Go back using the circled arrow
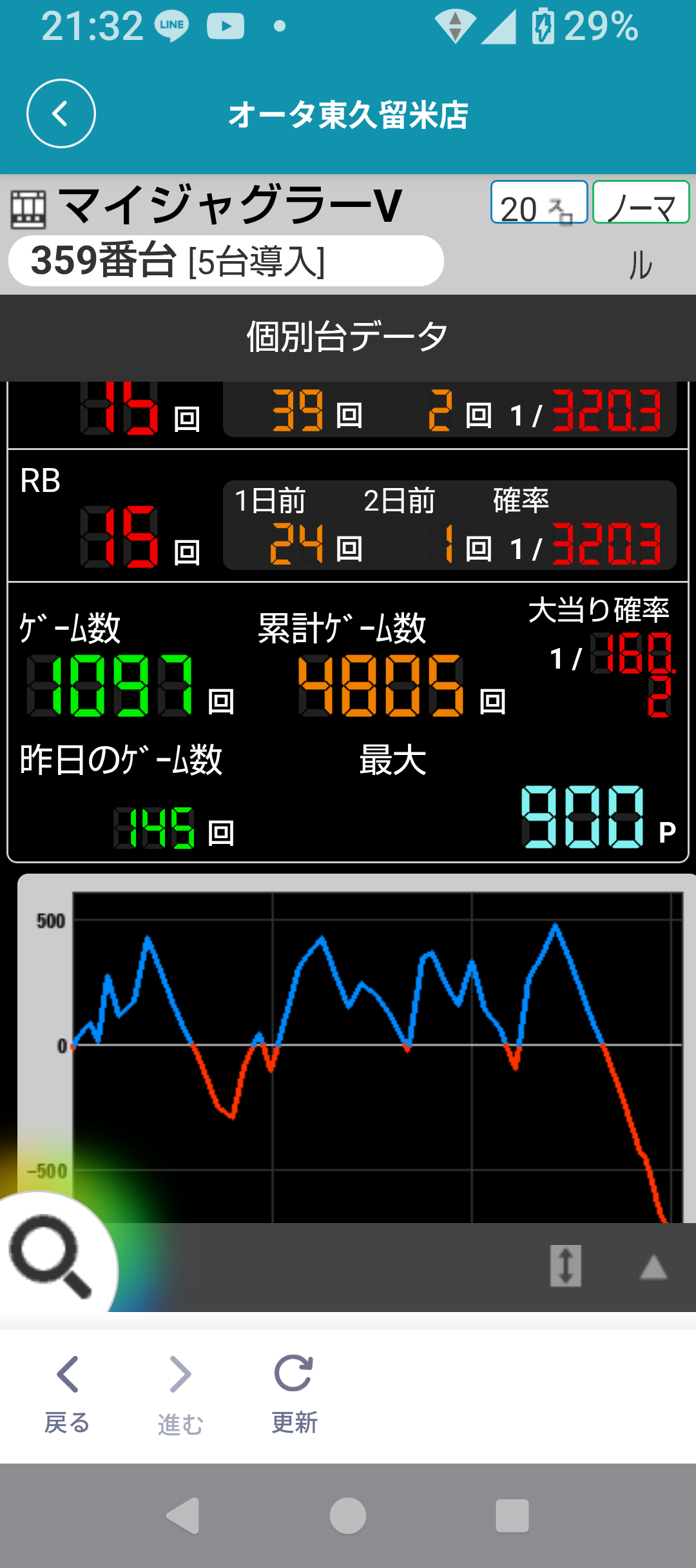 coord(61,113)
